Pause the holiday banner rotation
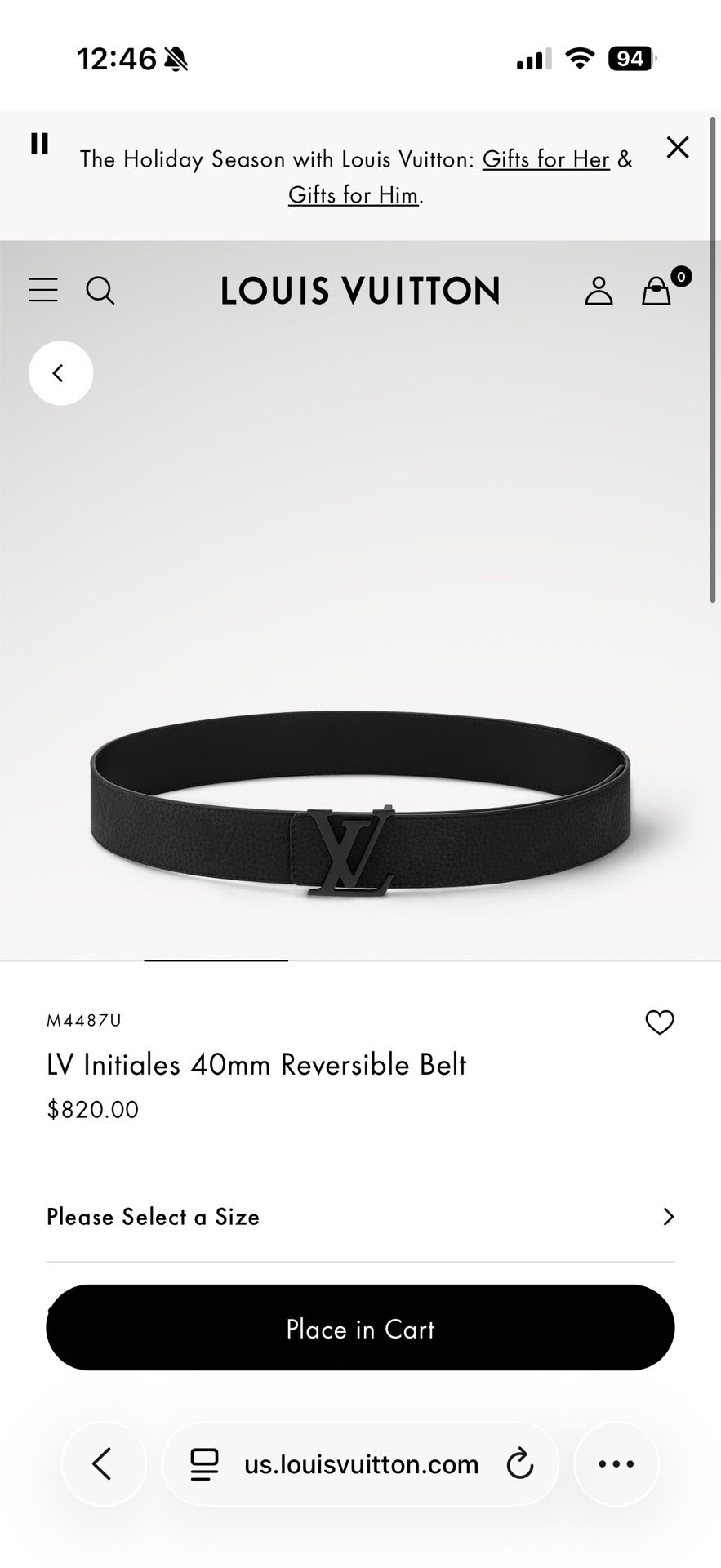721x1568 pixels. (x=39, y=144)
